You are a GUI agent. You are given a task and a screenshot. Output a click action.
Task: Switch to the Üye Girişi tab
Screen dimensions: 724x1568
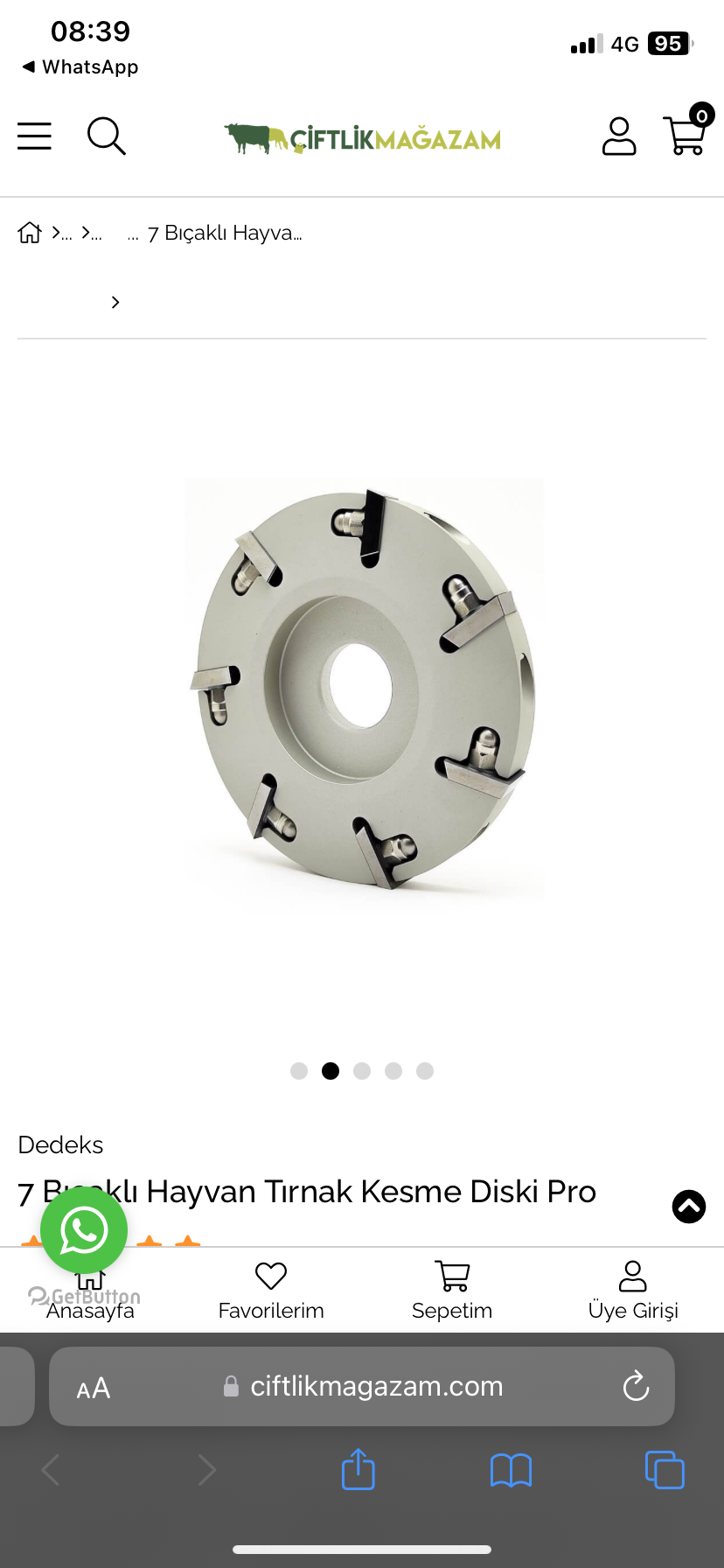pos(633,1291)
